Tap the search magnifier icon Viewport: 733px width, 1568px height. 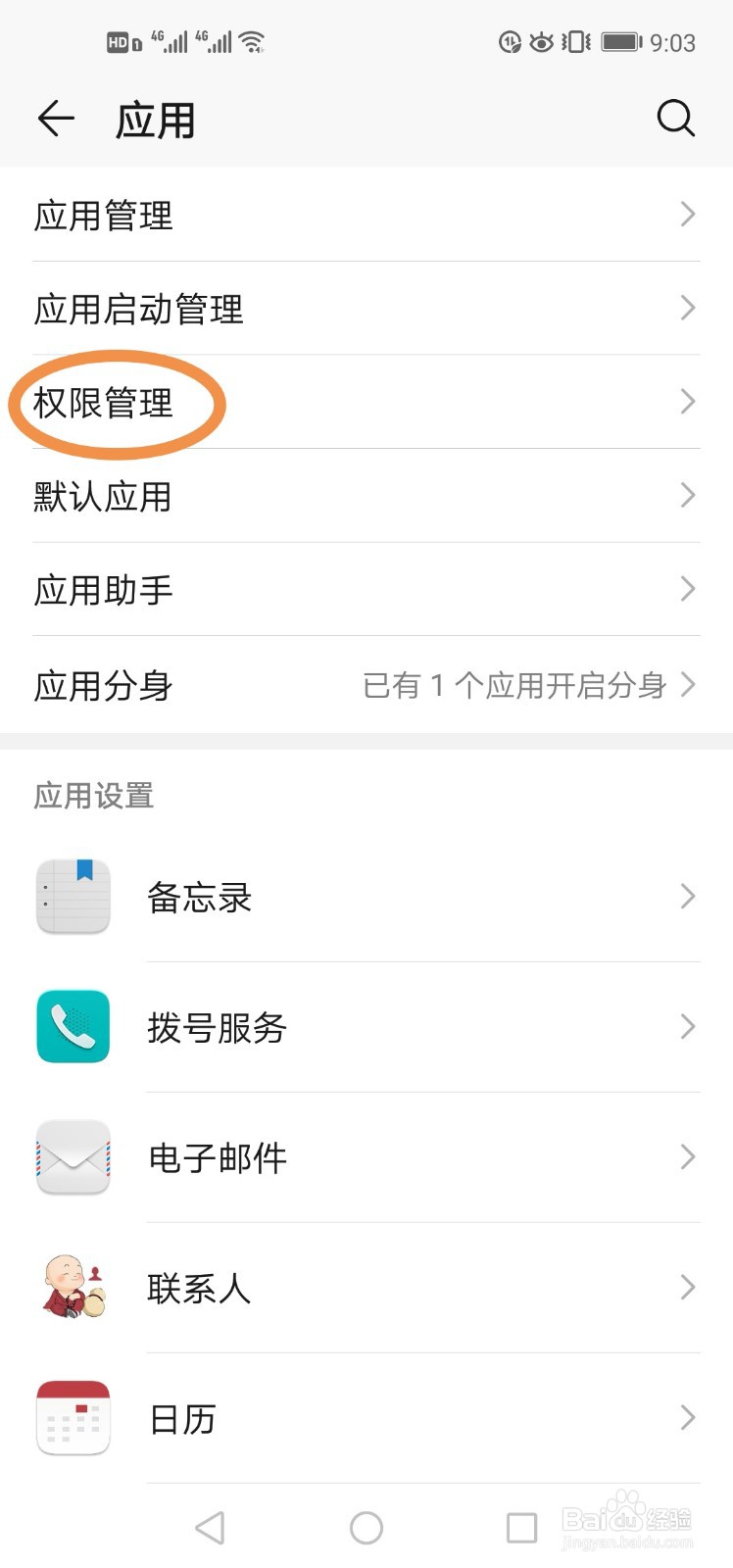coord(676,119)
